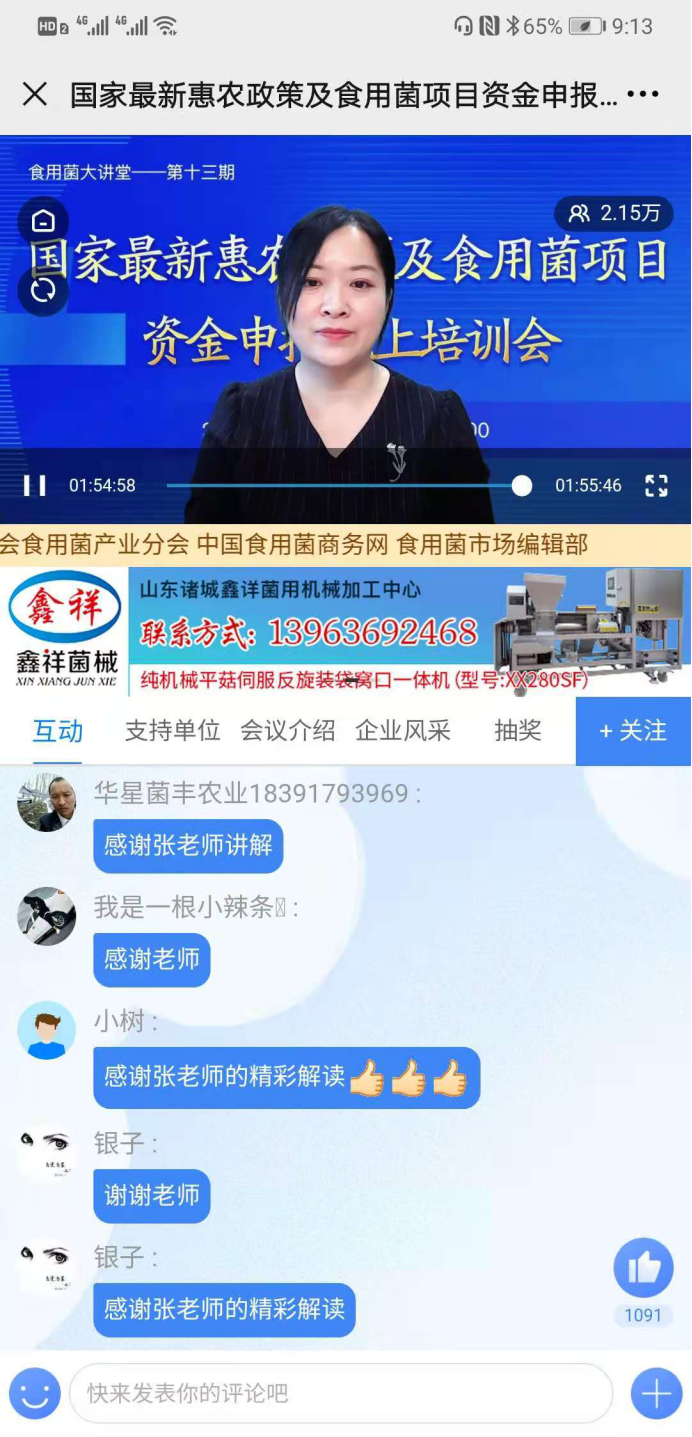692x1437 pixels.
Task: Switch to the 支持单位 tab
Action: point(172,731)
